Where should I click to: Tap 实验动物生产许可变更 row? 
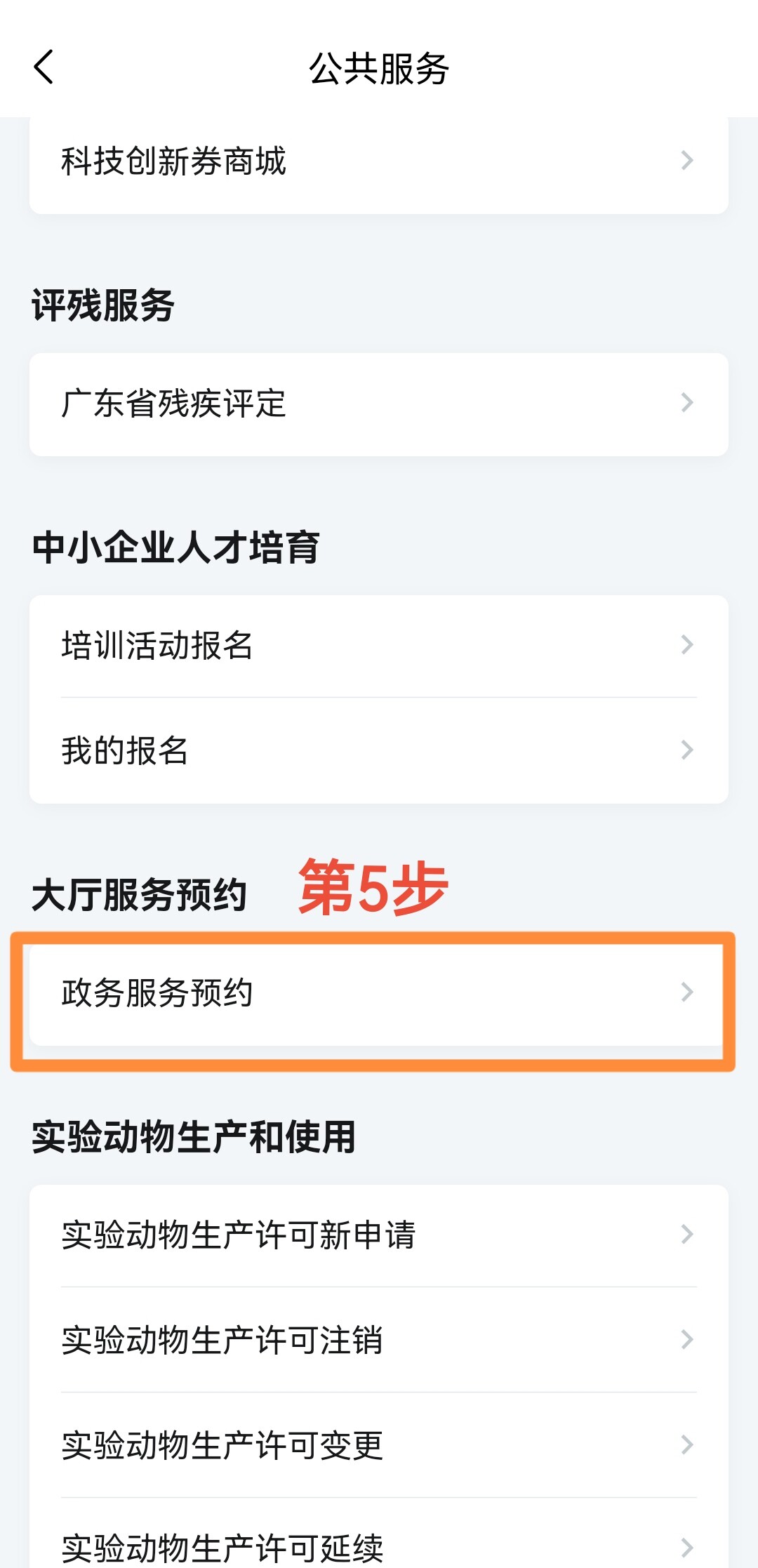(379, 1445)
